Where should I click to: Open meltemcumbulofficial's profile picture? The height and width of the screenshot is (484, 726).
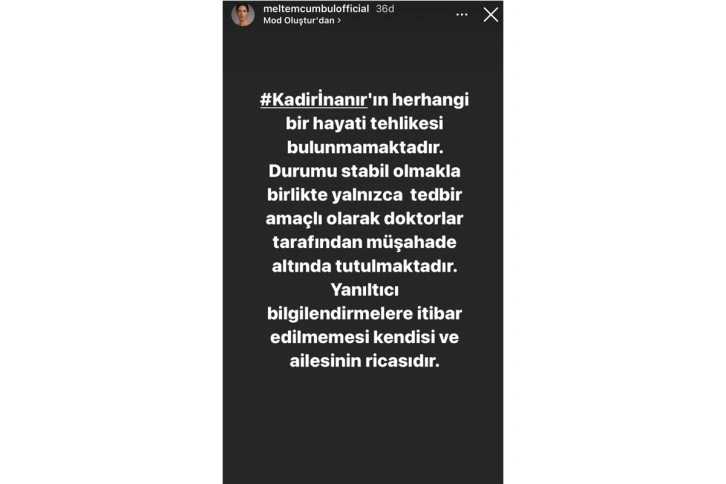click(x=243, y=16)
